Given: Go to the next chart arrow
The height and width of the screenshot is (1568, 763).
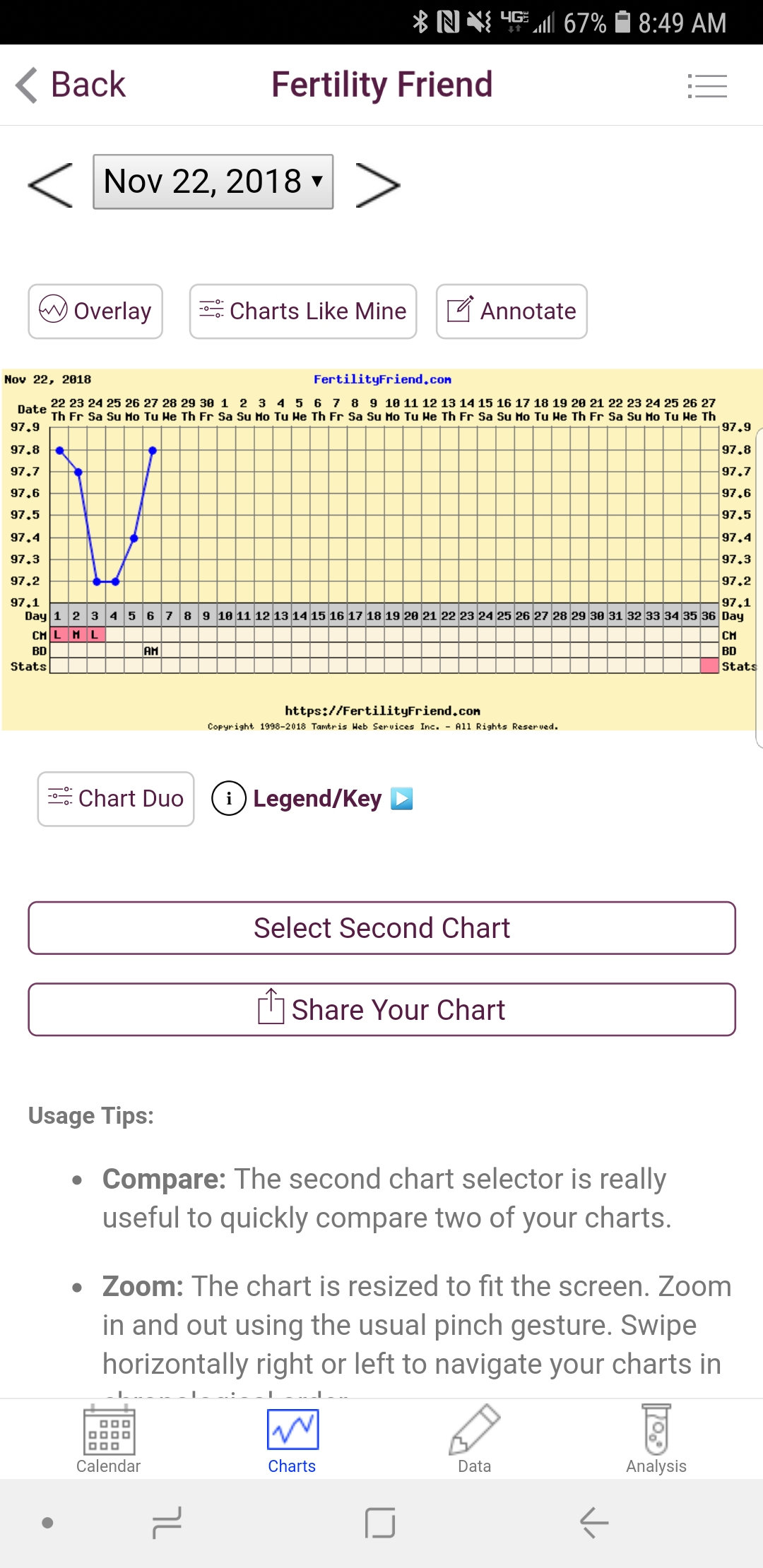Looking at the screenshot, I should [x=377, y=185].
